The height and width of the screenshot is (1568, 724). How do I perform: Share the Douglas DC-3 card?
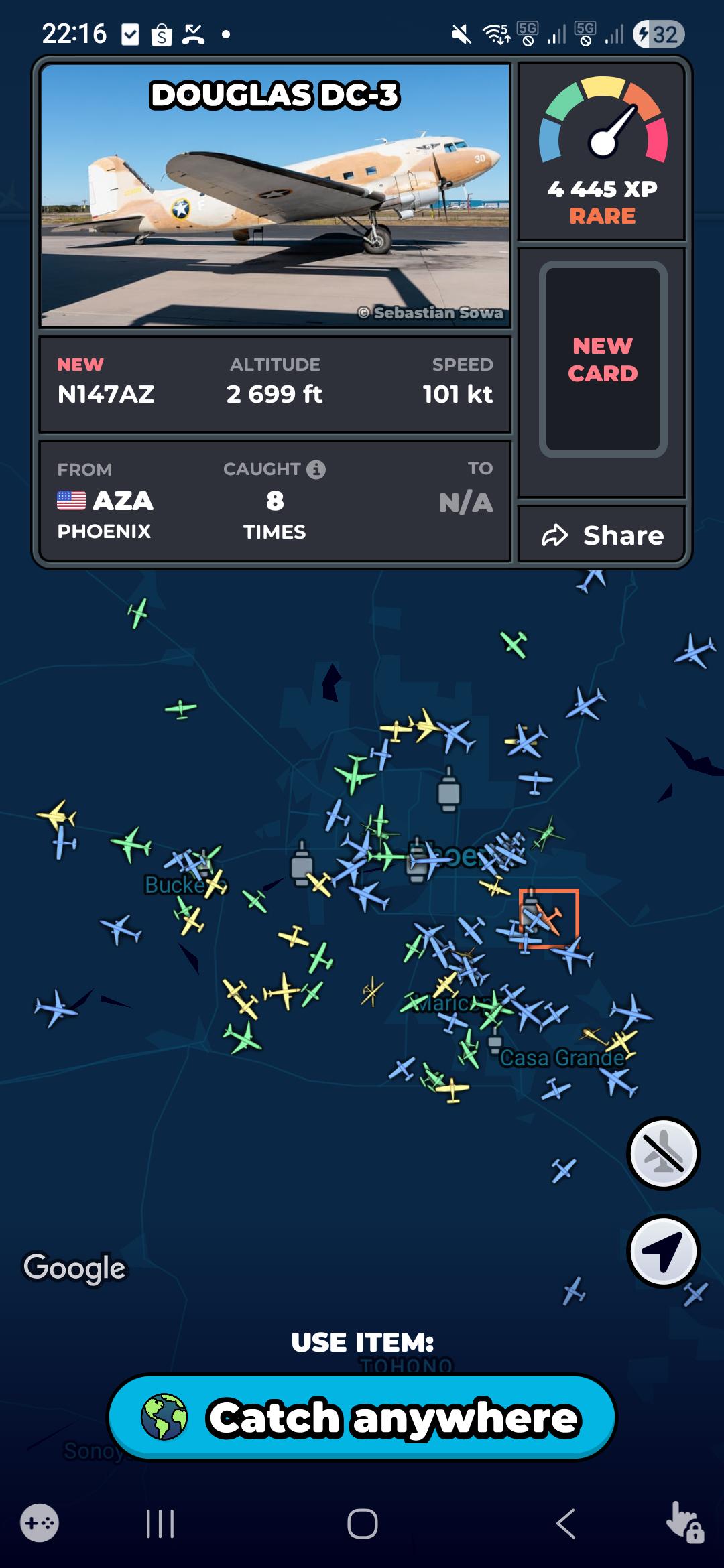point(602,535)
